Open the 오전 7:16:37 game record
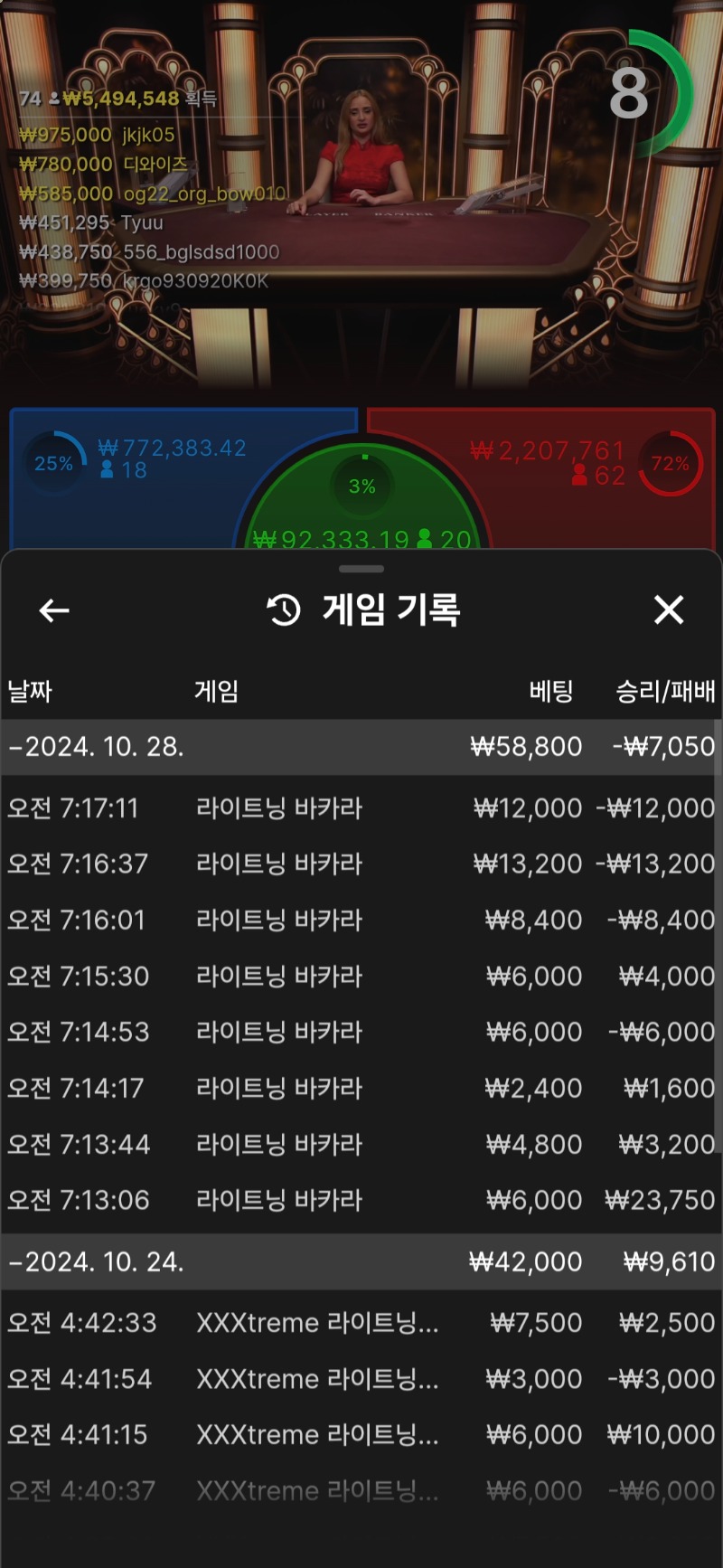Screen dimensions: 723x1568 click(361, 864)
